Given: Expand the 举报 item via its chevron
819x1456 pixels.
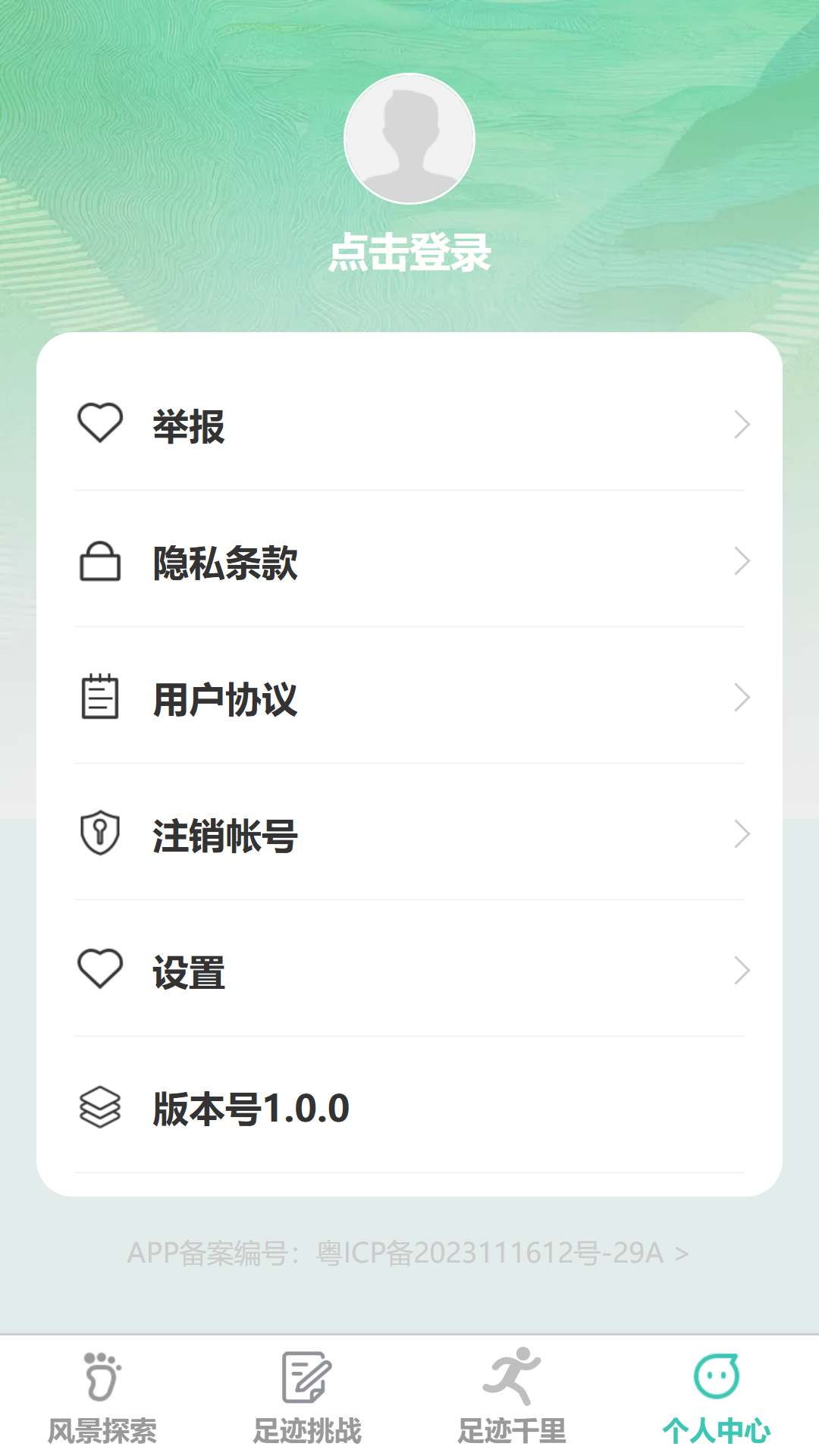Looking at the screenshot, I should pyautogui.click(x=743, y=425).
